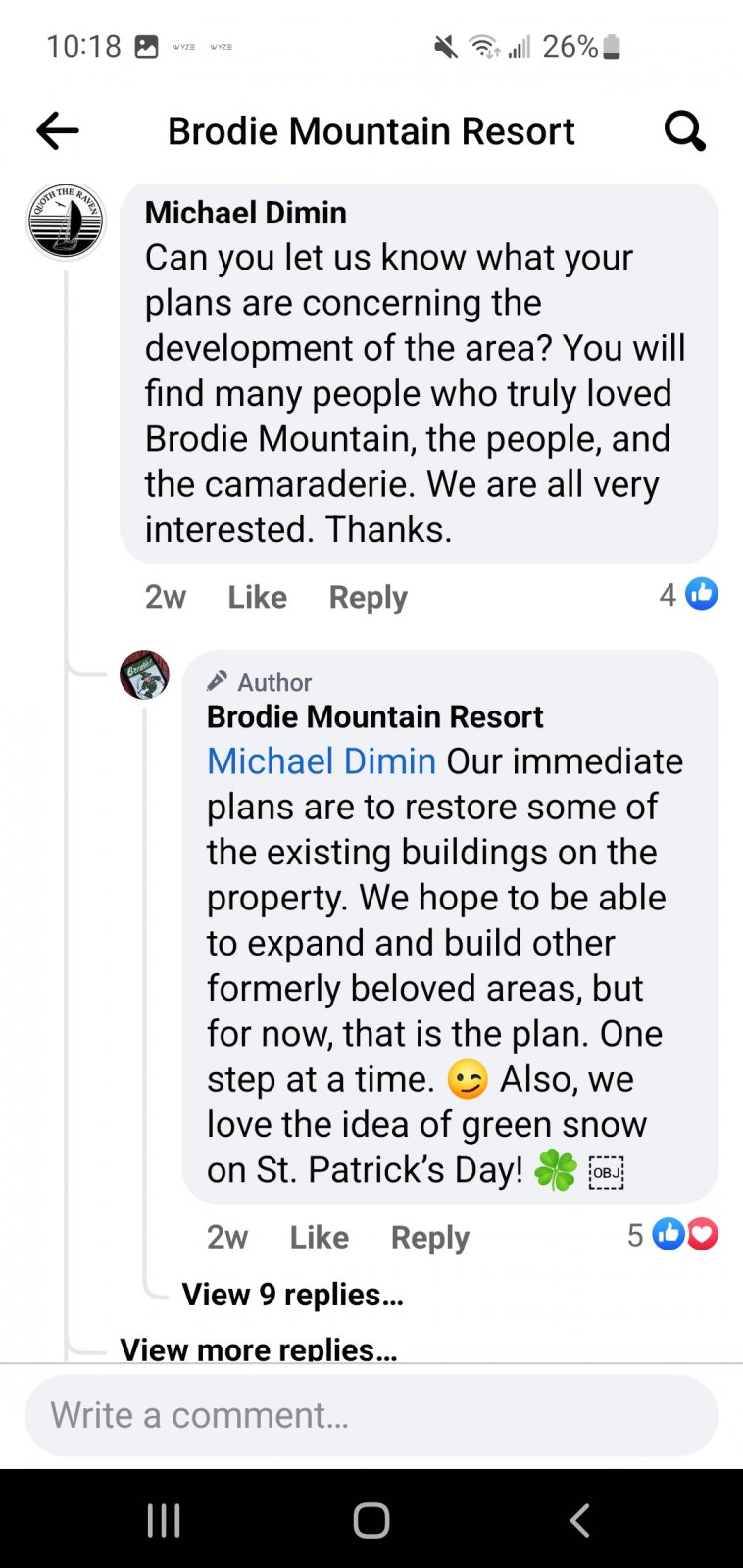Tap the winking emoji in the reply text
The height and width of the screenshot is (1568, 743).
tap(469, 1078)
